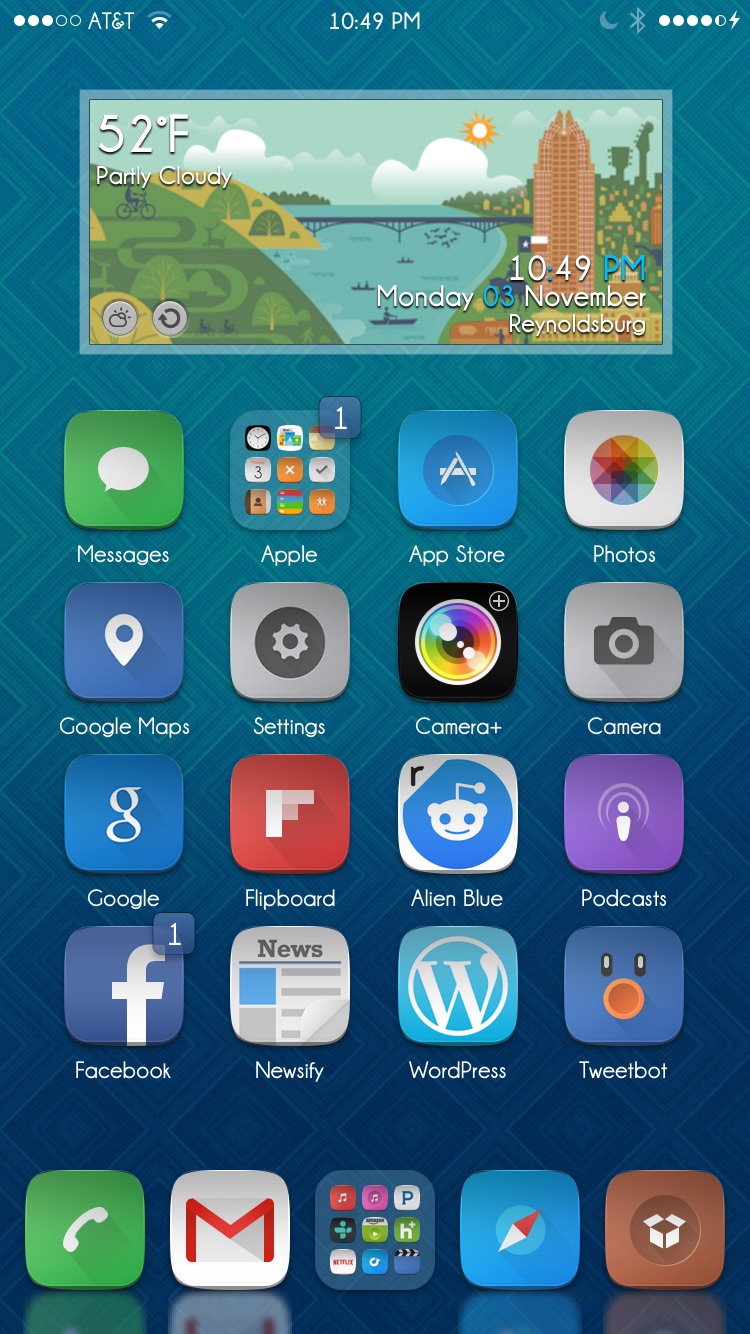
Task: Open Flipboard
Action: [290, 813]
